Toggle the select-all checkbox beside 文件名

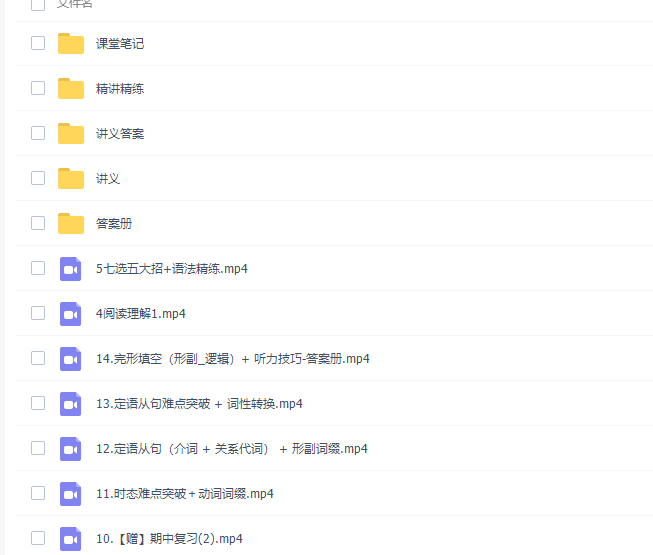point(38,4)
